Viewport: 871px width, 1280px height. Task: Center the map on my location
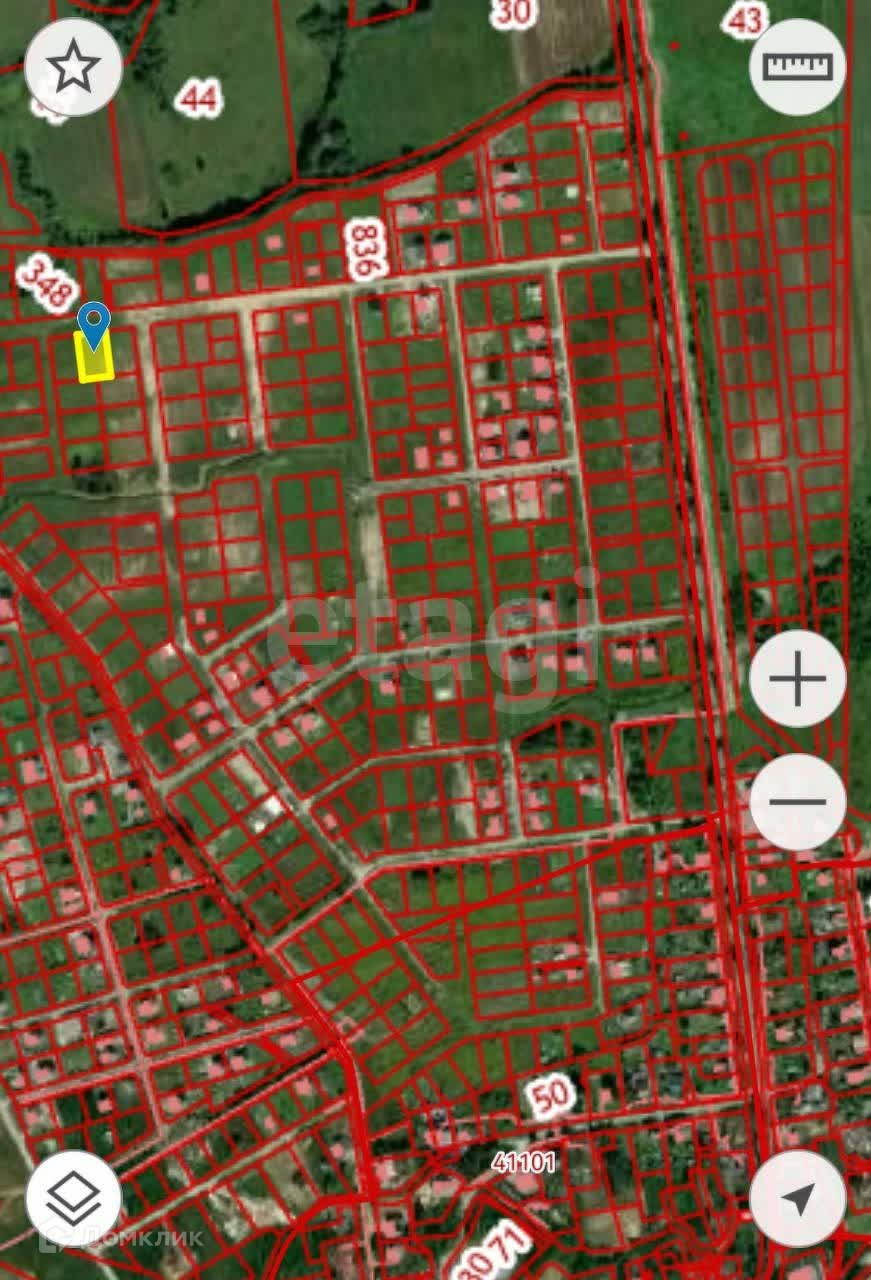click(797, 1198)
